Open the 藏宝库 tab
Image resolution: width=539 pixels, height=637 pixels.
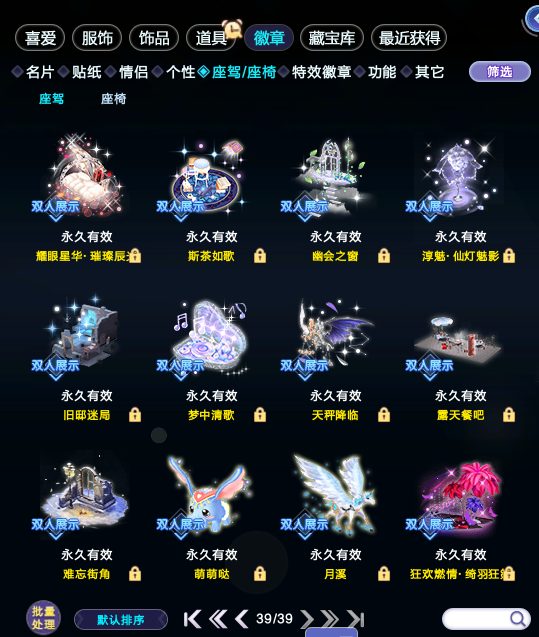331,38
